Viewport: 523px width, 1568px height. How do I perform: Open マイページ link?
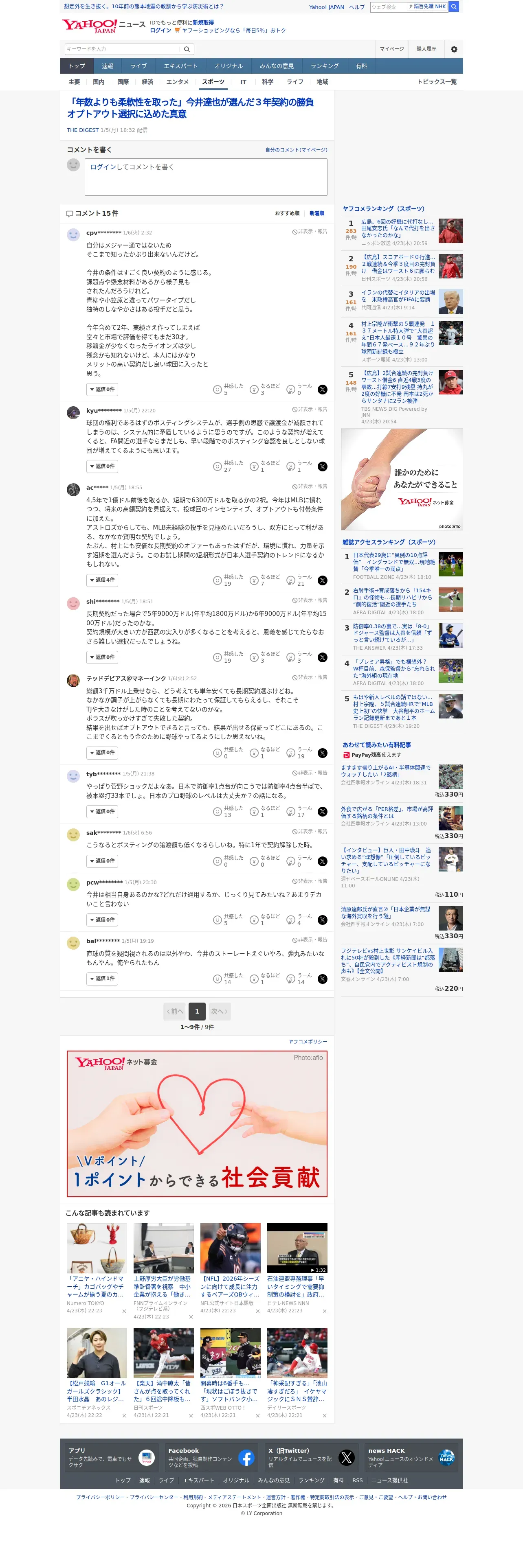coord(391,49)
